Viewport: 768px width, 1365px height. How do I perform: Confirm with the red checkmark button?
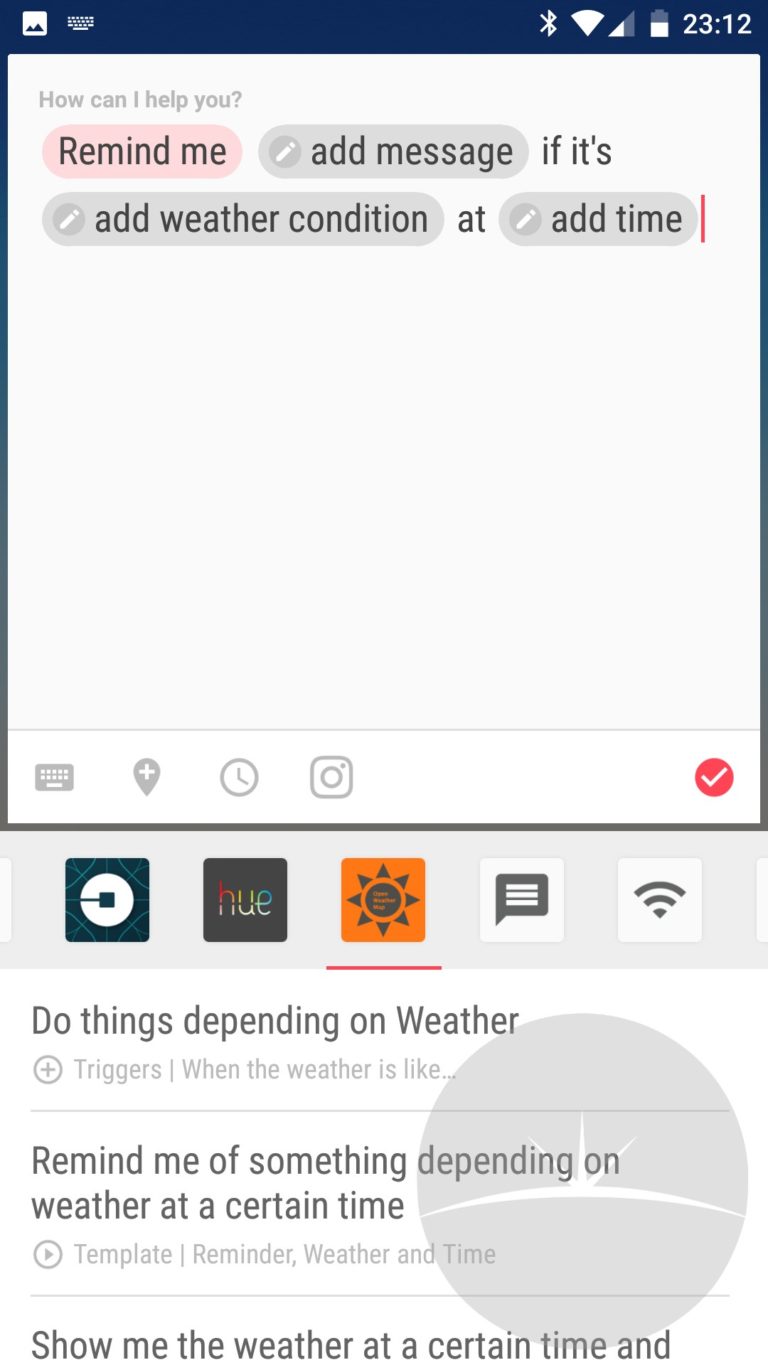(714, 777)
